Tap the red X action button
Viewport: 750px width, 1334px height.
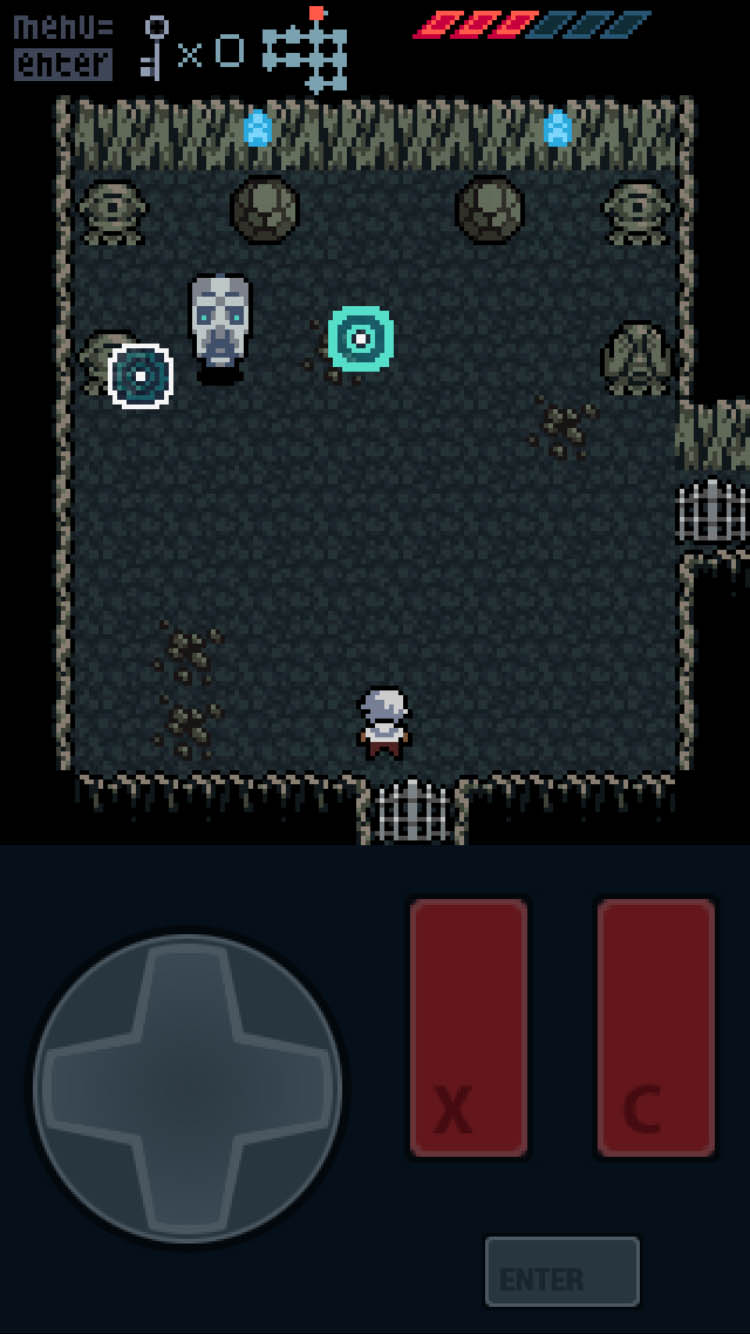pyautogui.click(x=468, y=1027)
